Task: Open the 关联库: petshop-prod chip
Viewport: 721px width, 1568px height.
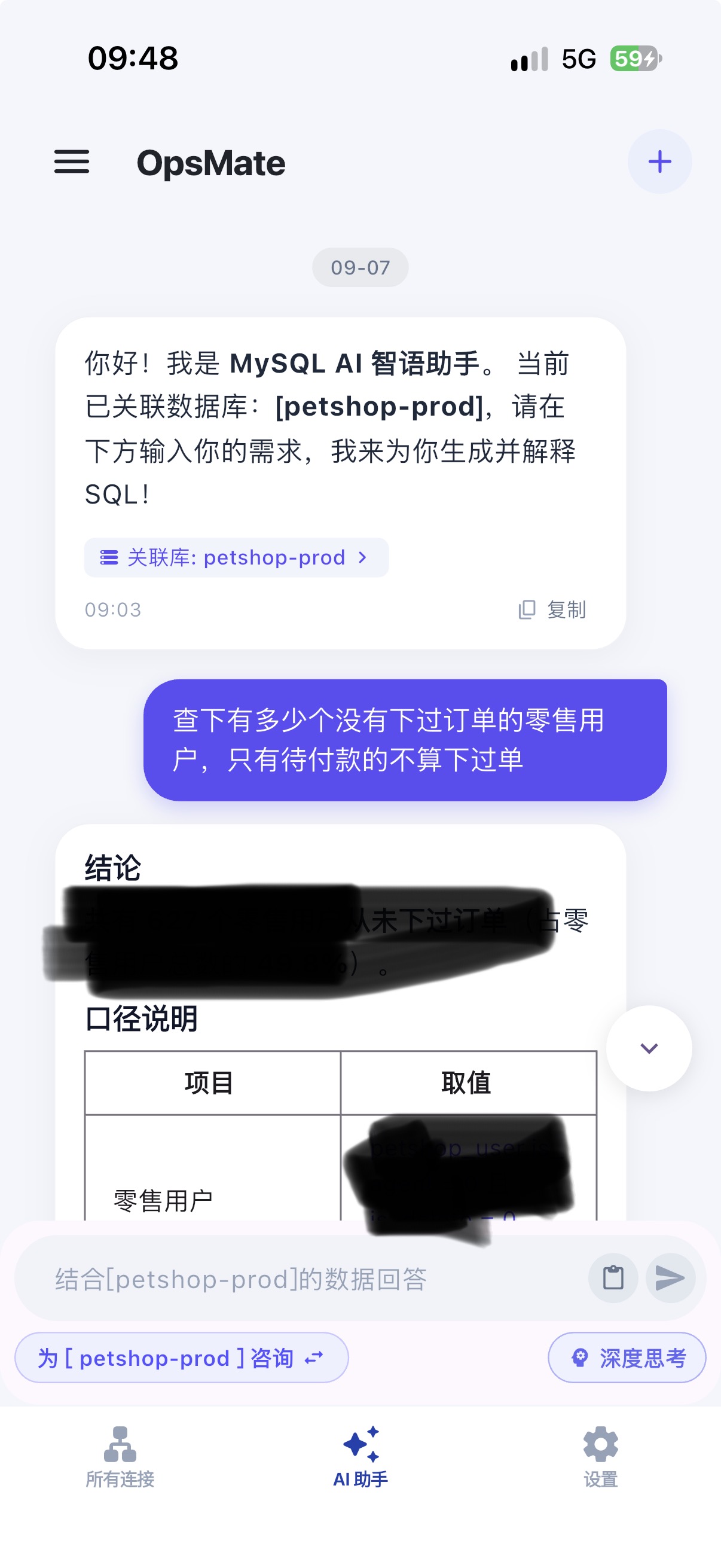Action: click(x=236, y=557)
